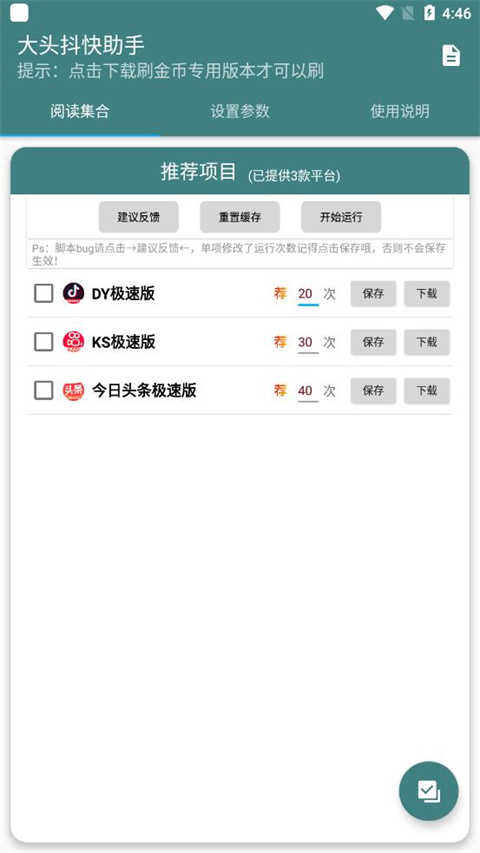Tap the select-all floating button
Screen dimensions: 480x853
pos(429,791)
